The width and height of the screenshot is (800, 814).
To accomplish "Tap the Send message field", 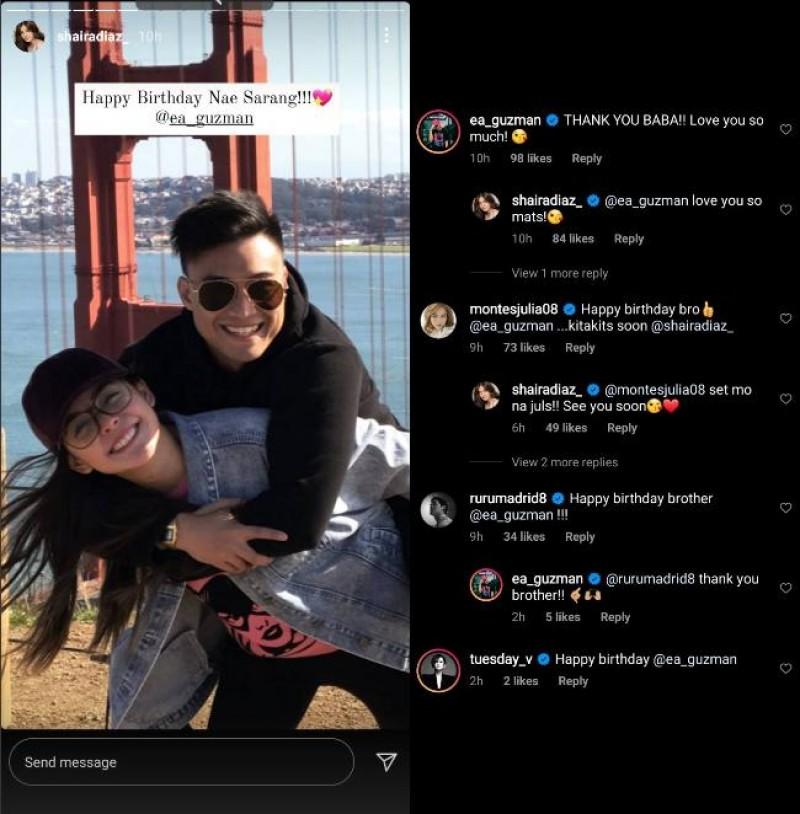I will [181, 762].
